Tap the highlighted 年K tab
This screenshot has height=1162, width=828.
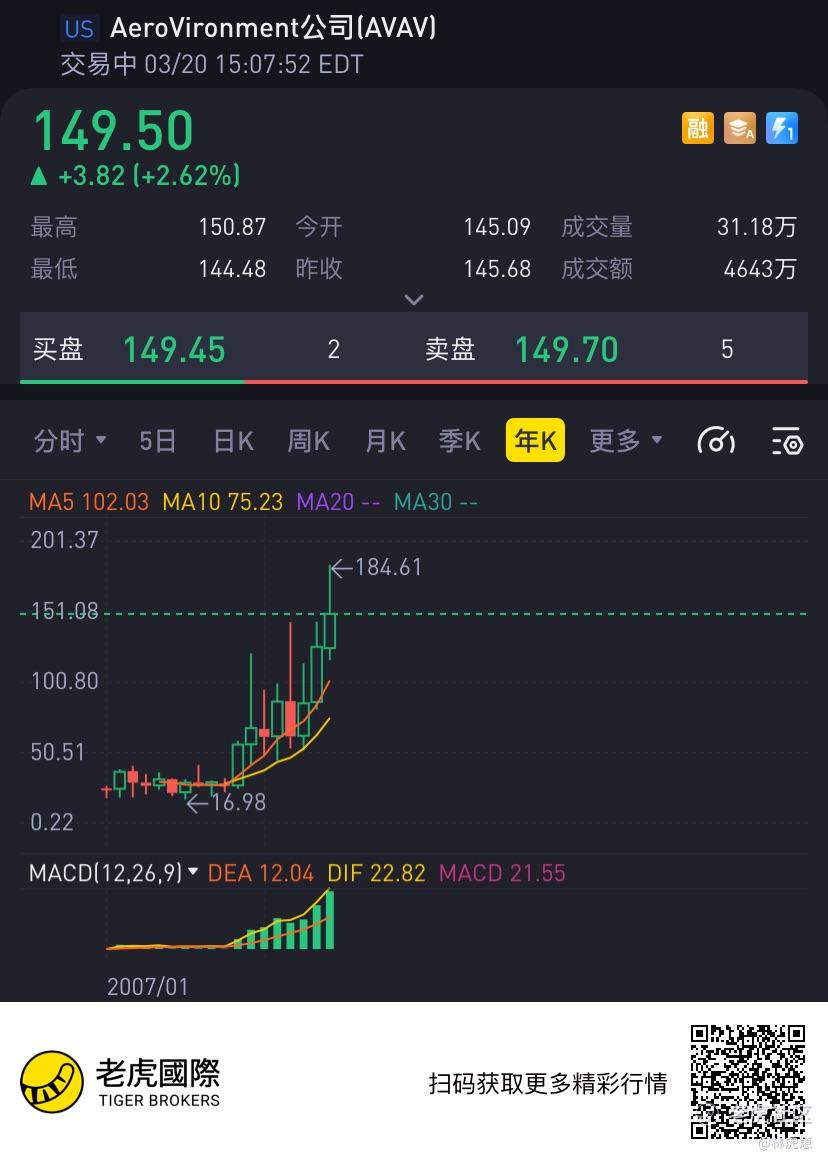(x=535, y=441)
